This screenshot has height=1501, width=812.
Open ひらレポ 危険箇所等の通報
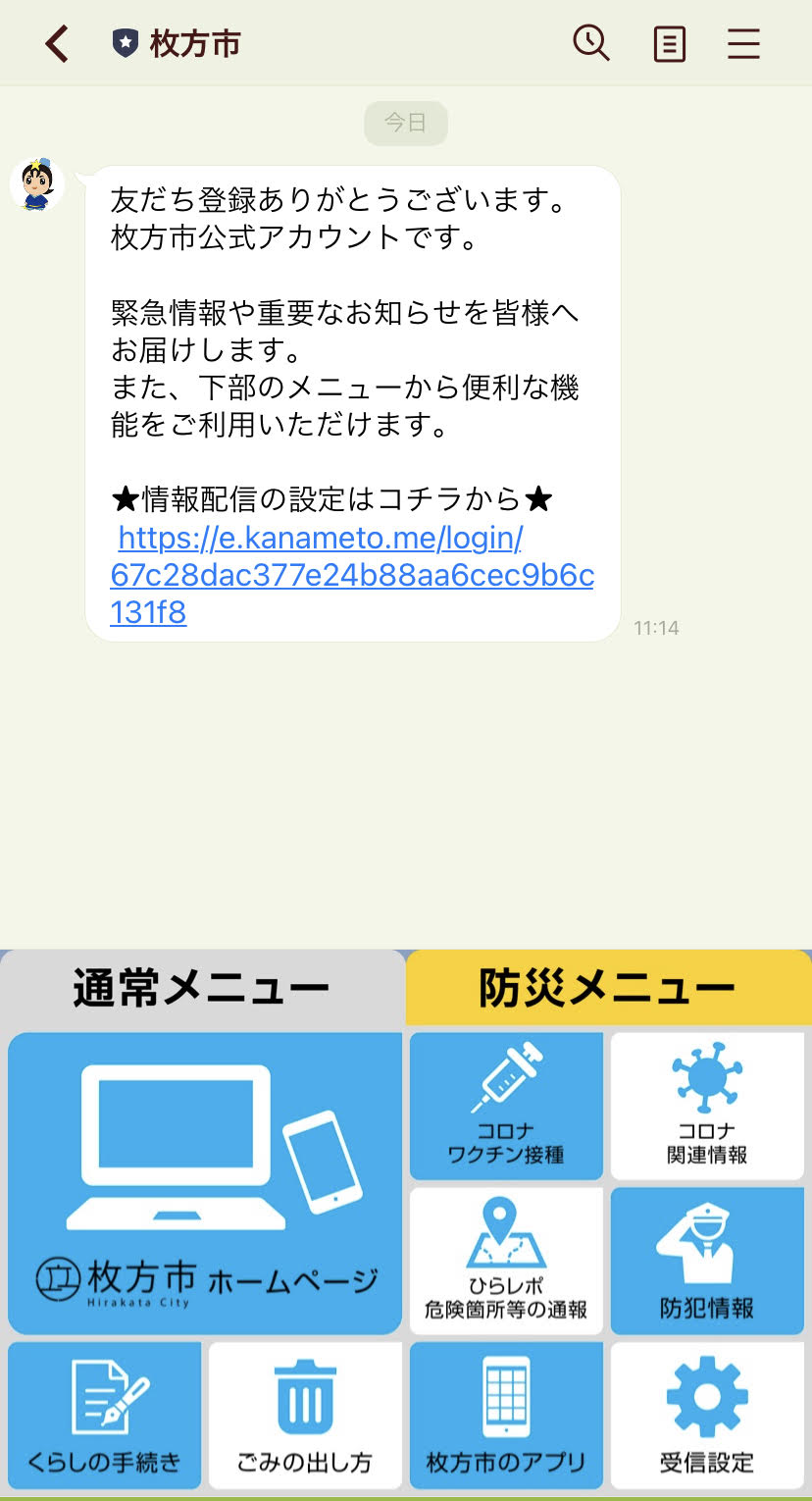click(506, 1261)
